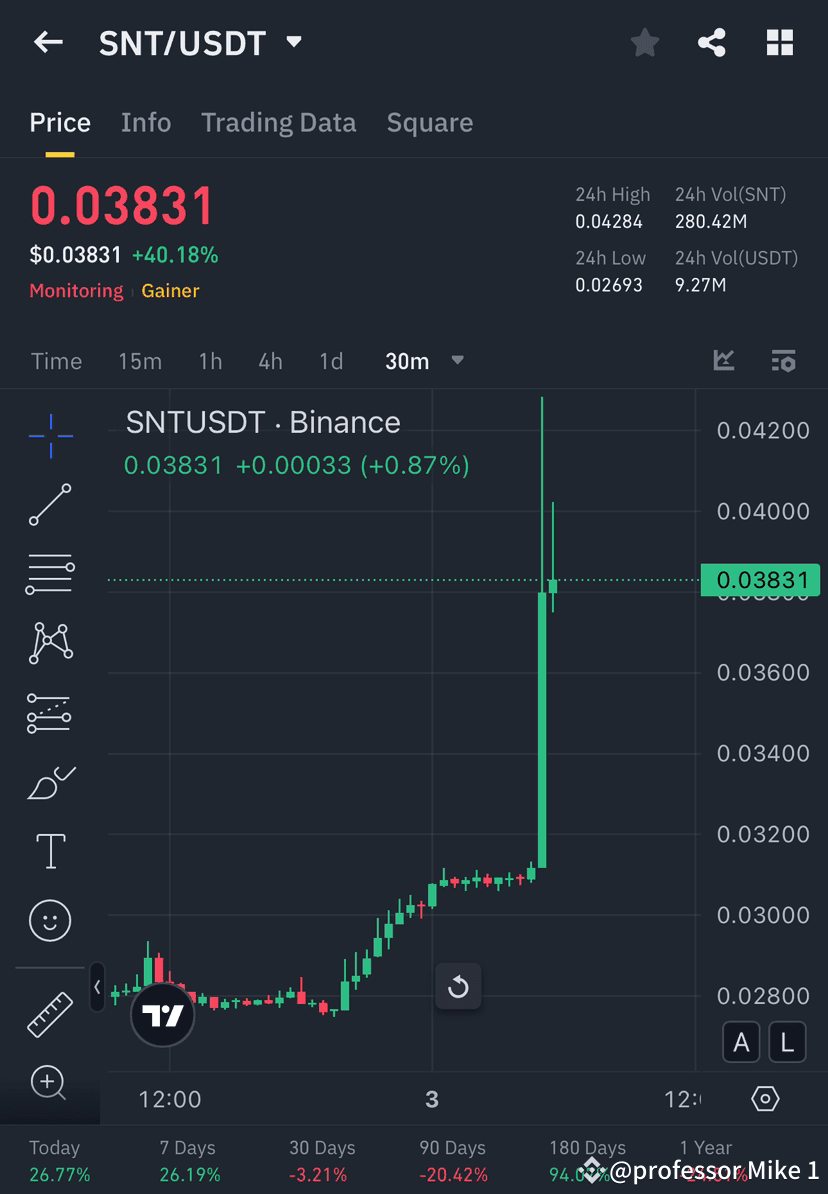Refresh the chart view

click(458, 986)
